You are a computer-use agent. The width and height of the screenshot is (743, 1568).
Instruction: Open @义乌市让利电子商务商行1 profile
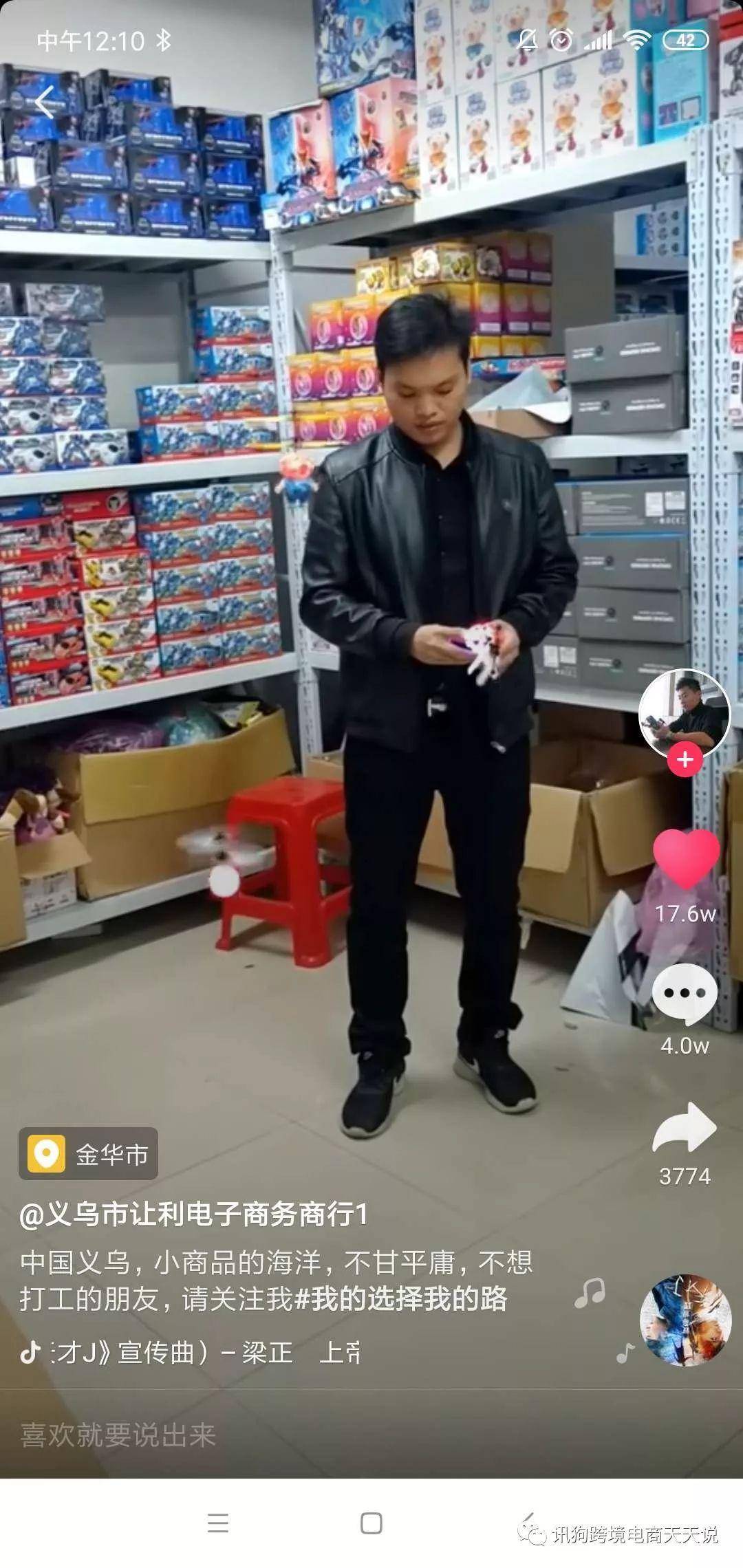(x=194, y=1215)
